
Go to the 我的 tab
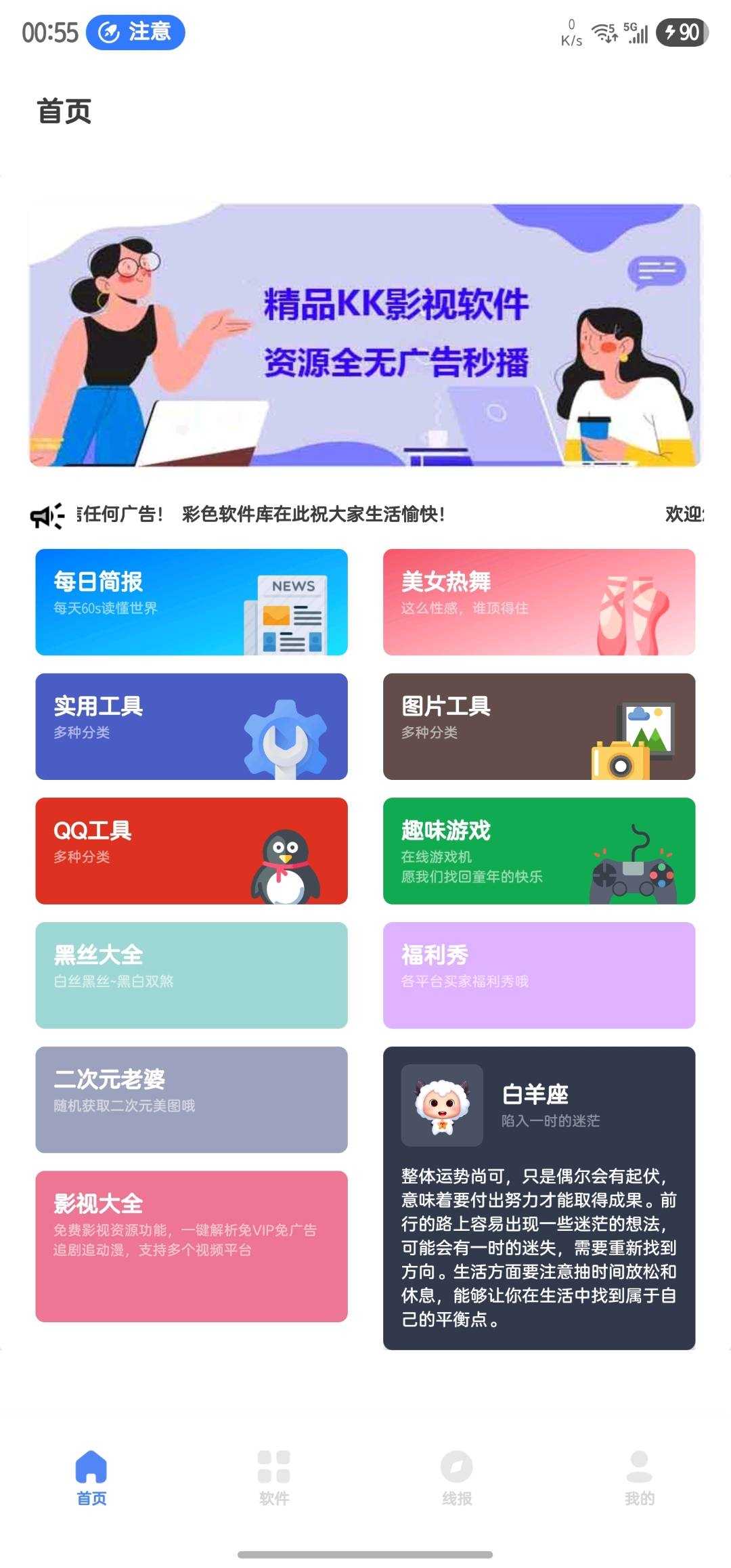[x=640, y=1477]
